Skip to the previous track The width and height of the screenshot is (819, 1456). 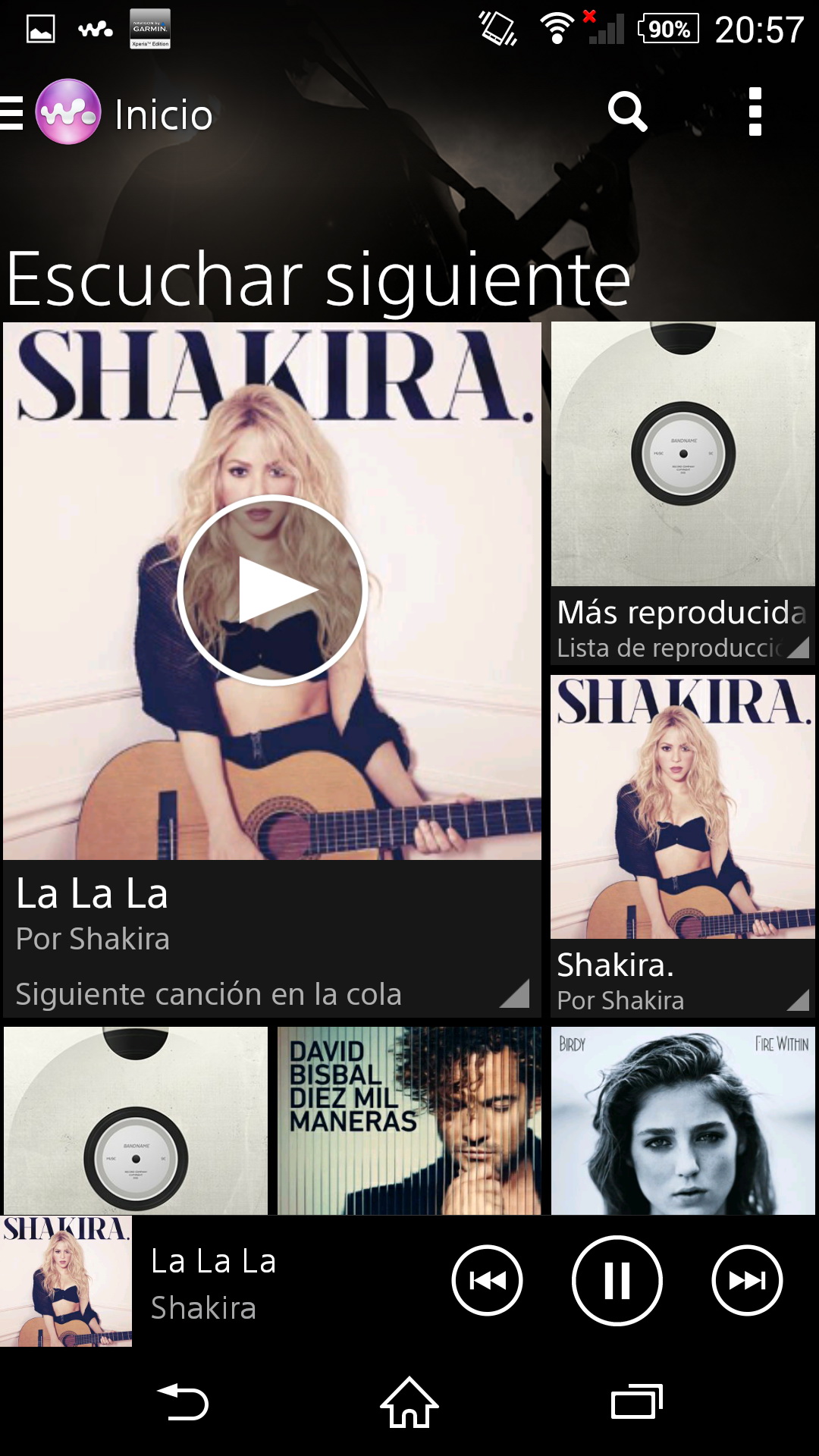[x=487, y=1281]
